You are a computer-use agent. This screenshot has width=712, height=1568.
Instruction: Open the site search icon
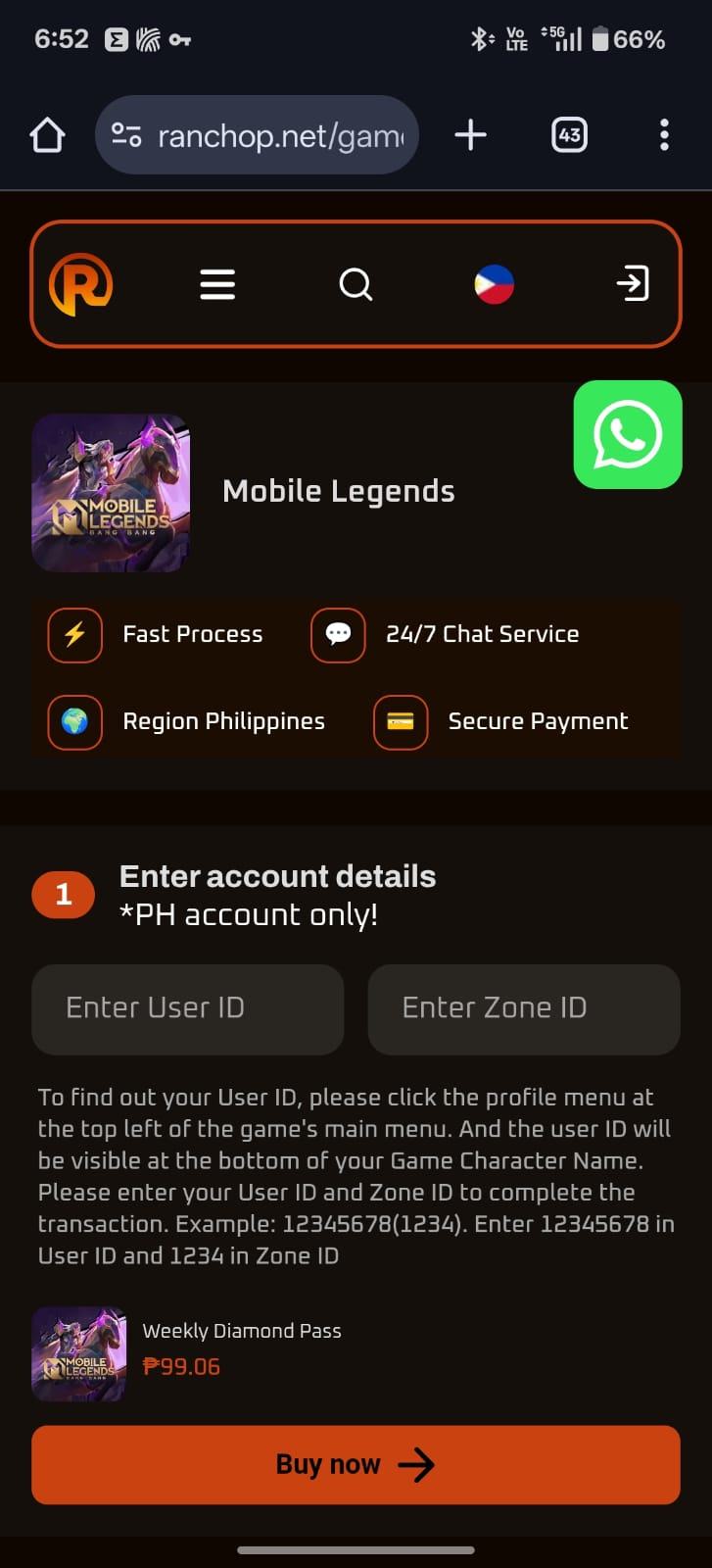pyautogui.click(x=356, y=285)
